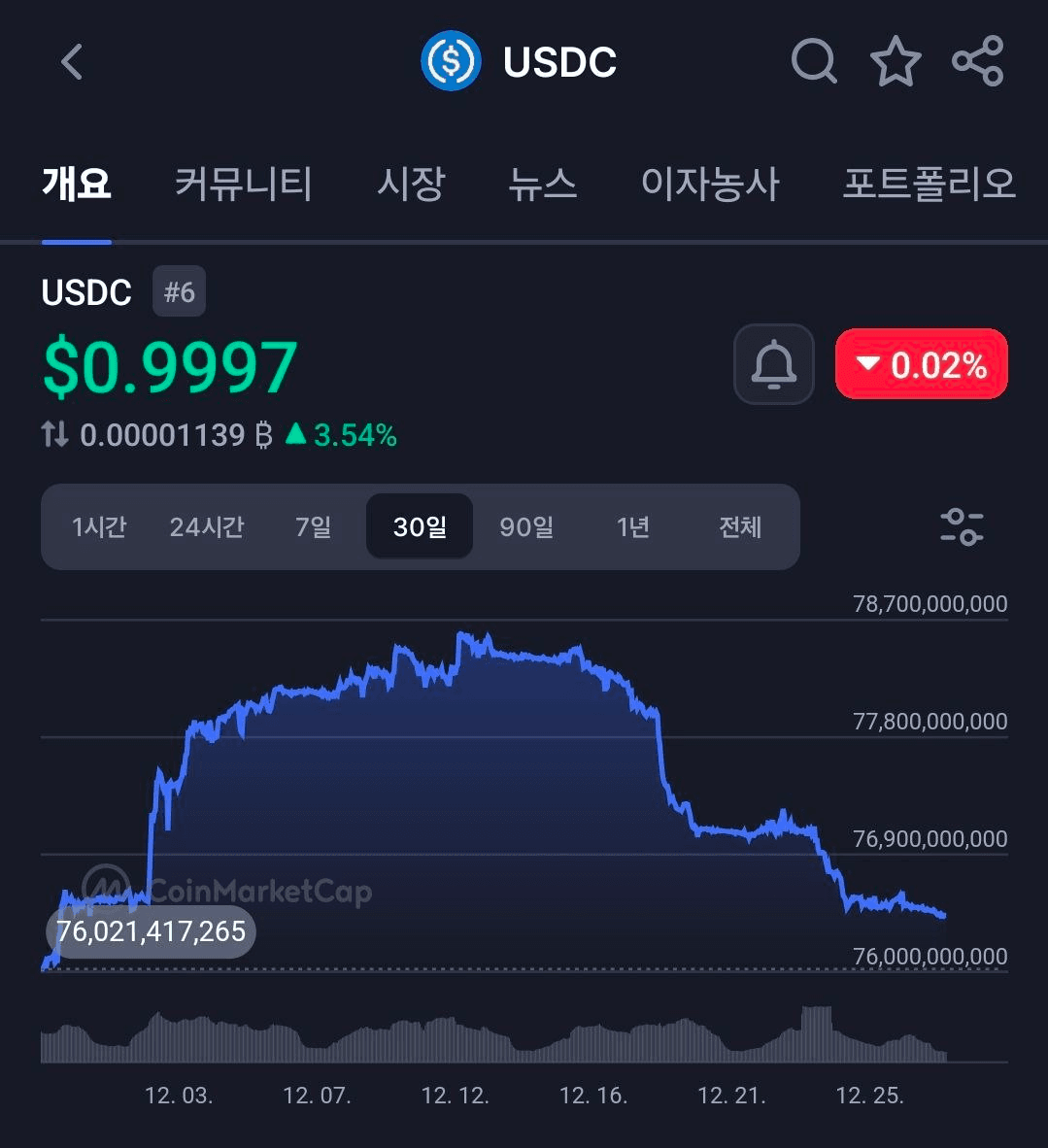The width and height of the screenshot is (1048, 1148).
Task: Tap the market cap value tooltip
Action: [151, 930]
